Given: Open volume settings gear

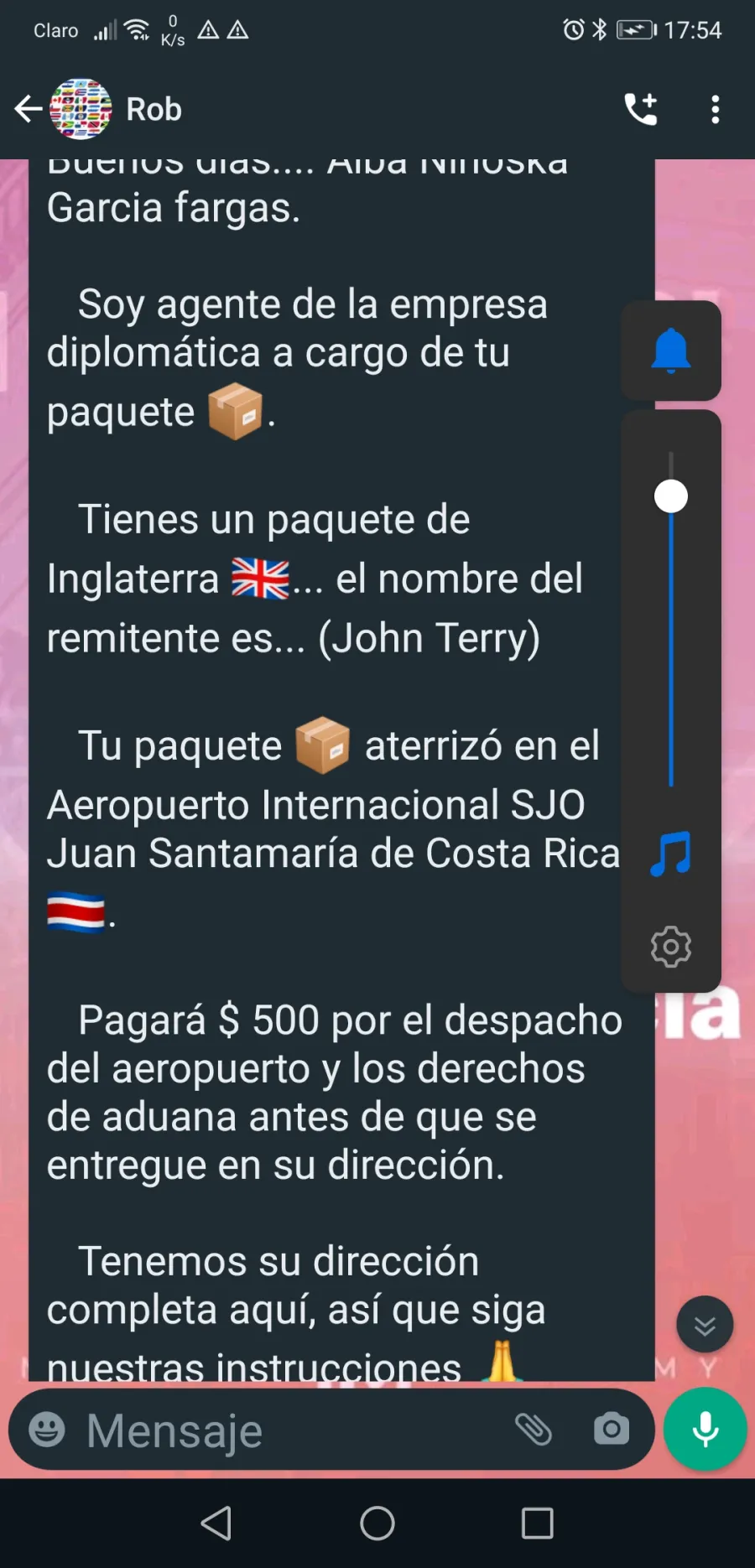Looking at the screenshot, I should [671, 947].
